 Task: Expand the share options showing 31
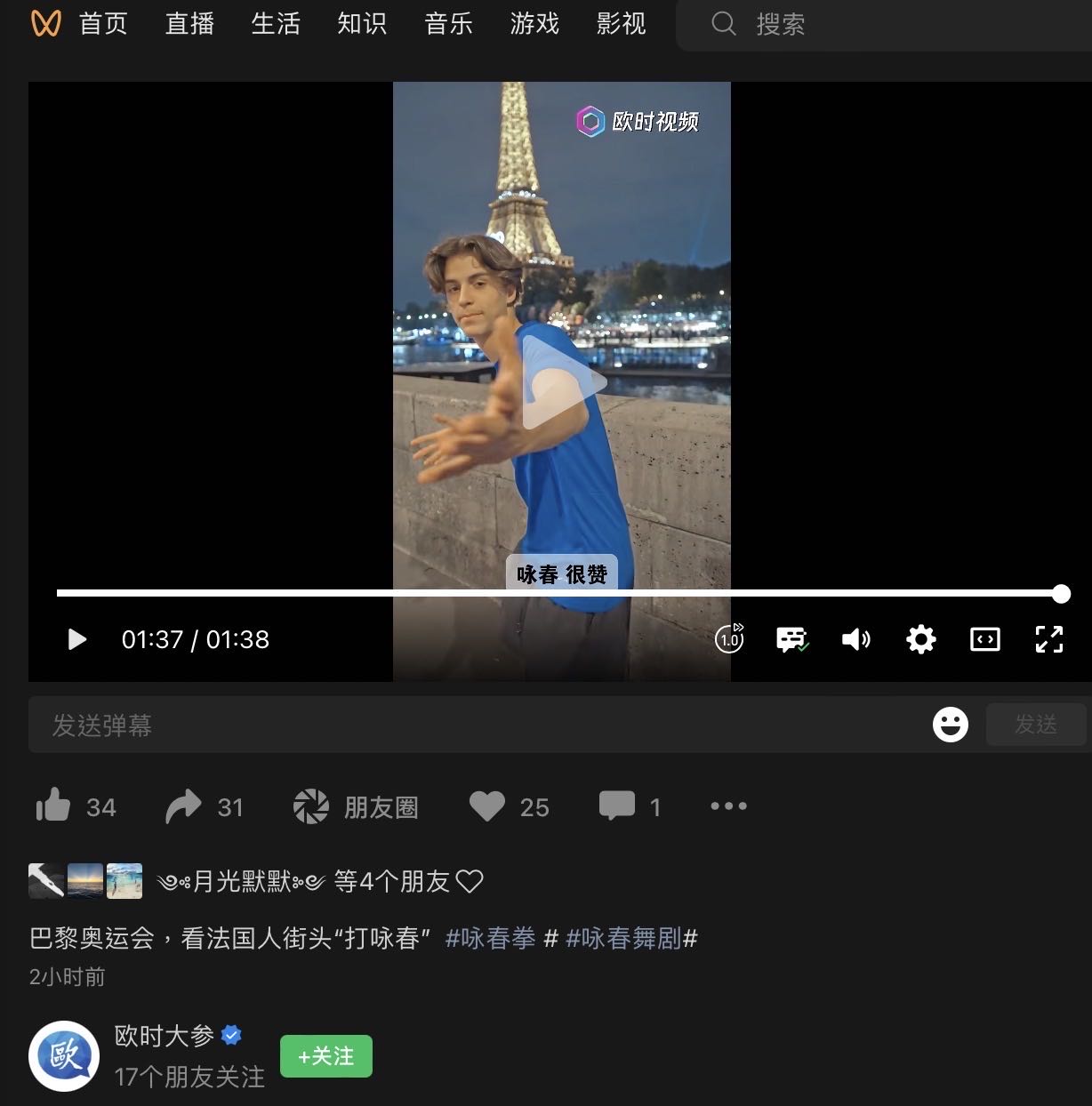click(203, 806)
